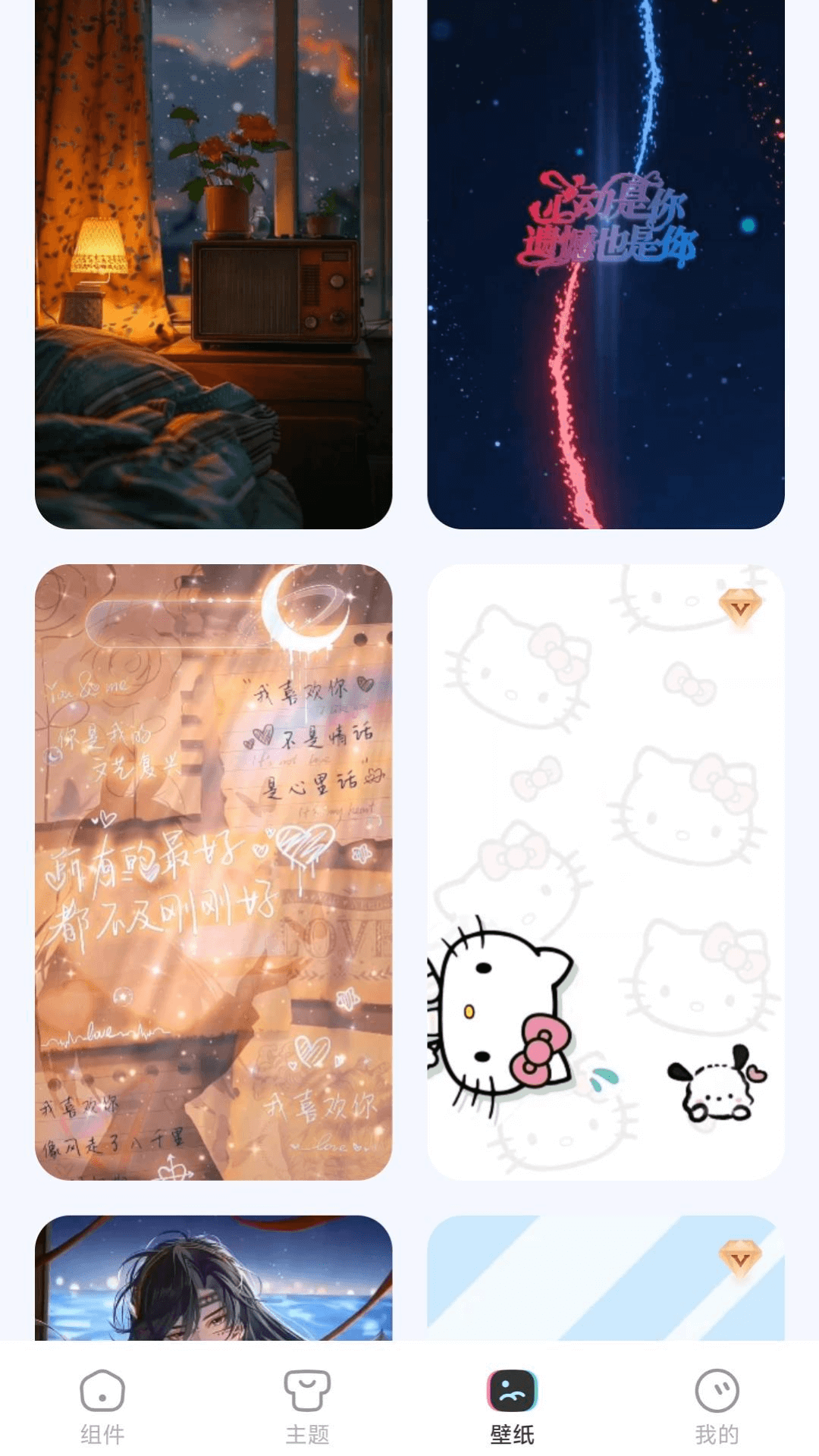Open the anime character wallpaper
The image size is (819, 1456).
213,1278
